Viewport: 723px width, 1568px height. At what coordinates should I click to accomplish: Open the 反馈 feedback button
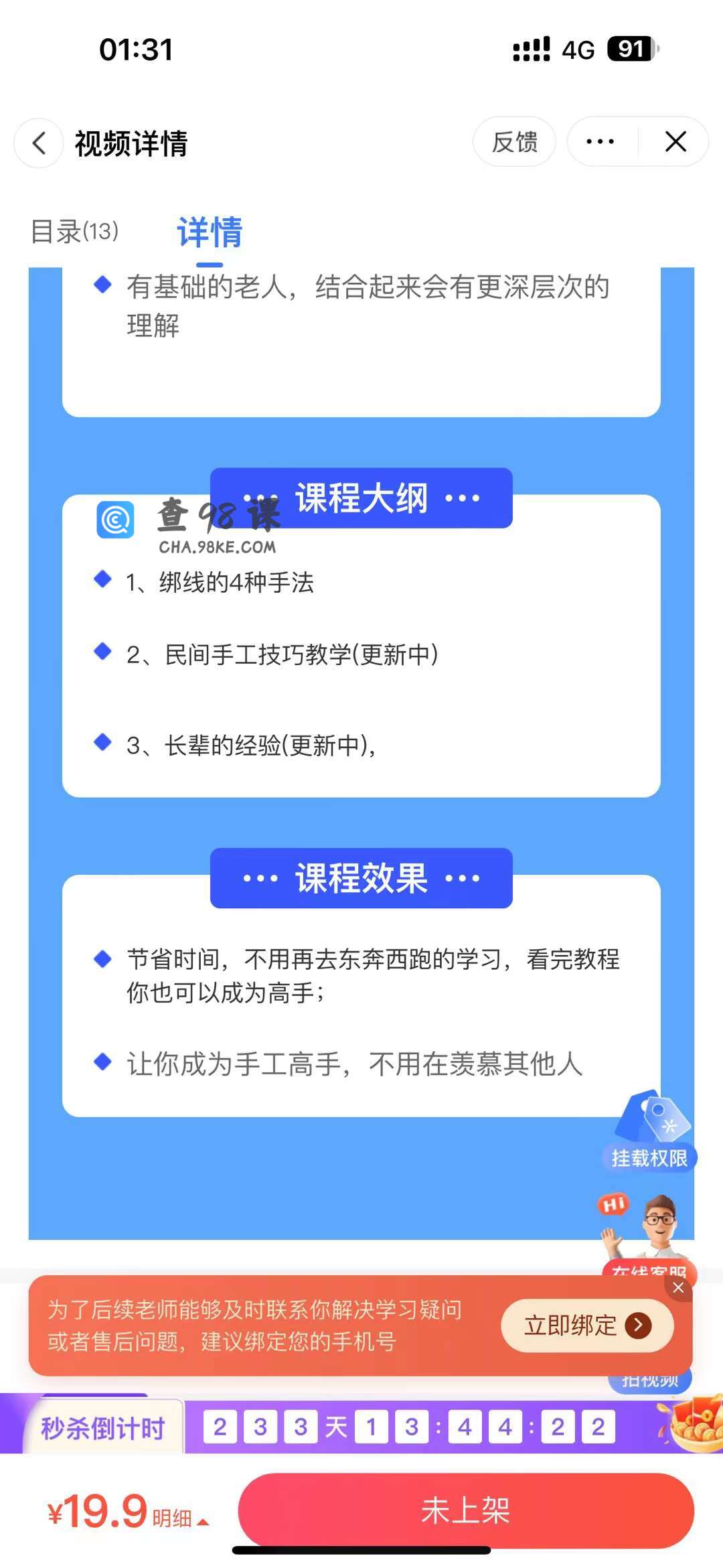[514, 142]
